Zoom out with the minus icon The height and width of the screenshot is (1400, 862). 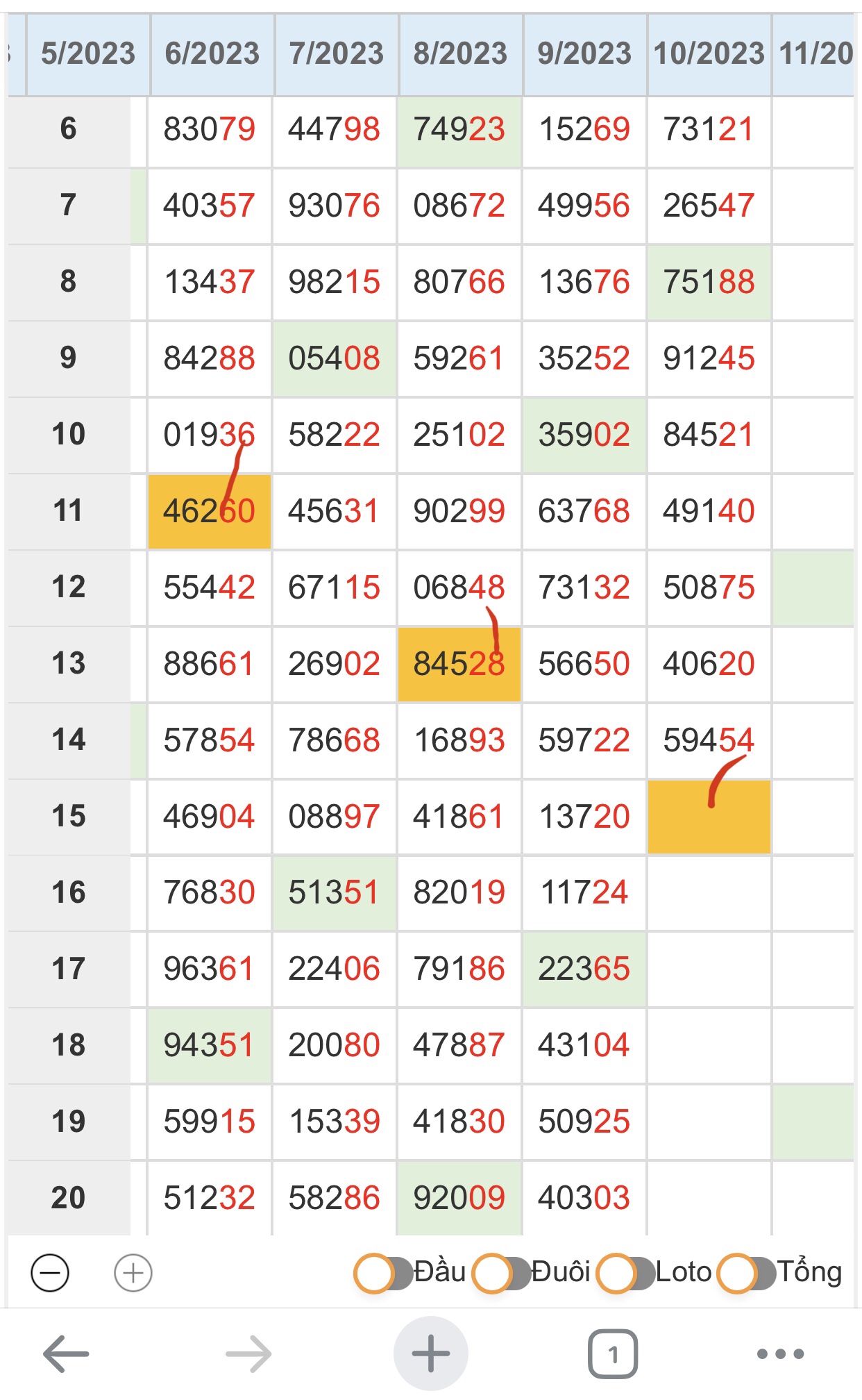[x=50, y=1273]
